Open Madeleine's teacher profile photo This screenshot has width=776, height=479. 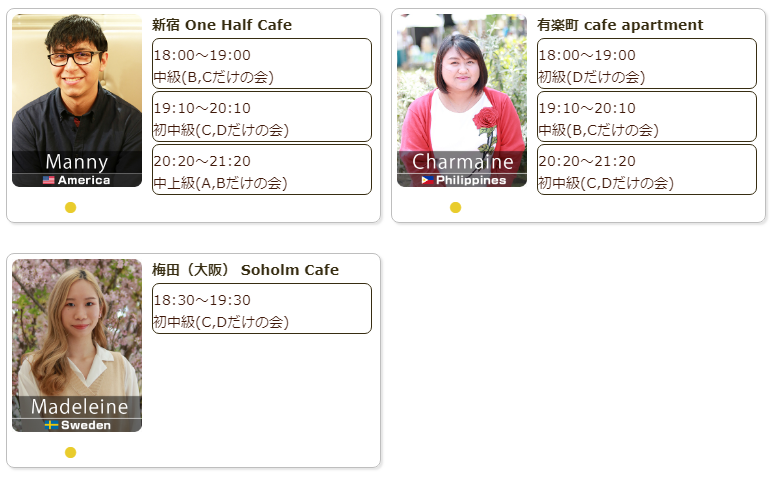pos(77,345)
